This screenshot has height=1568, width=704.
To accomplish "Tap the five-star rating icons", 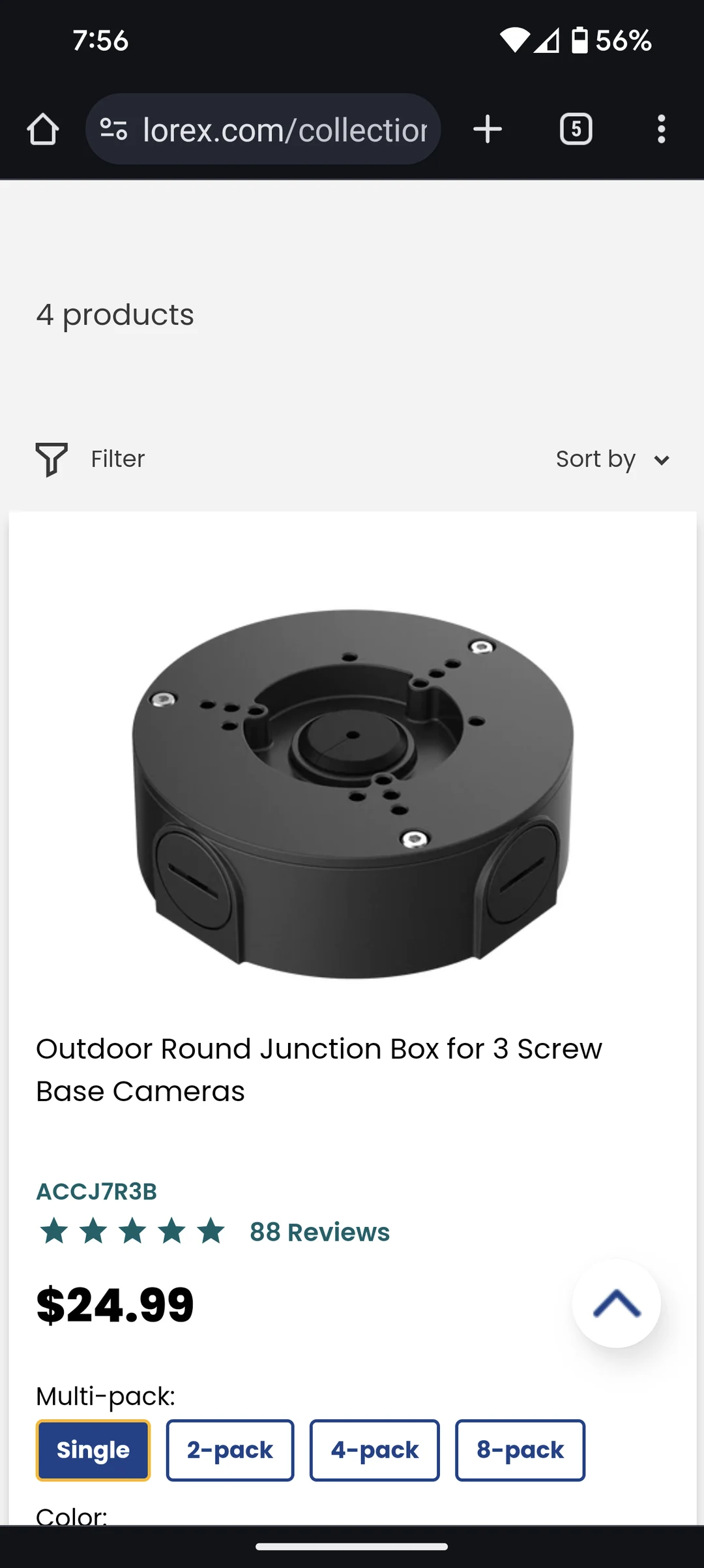I will click(x=132, y=1231).
